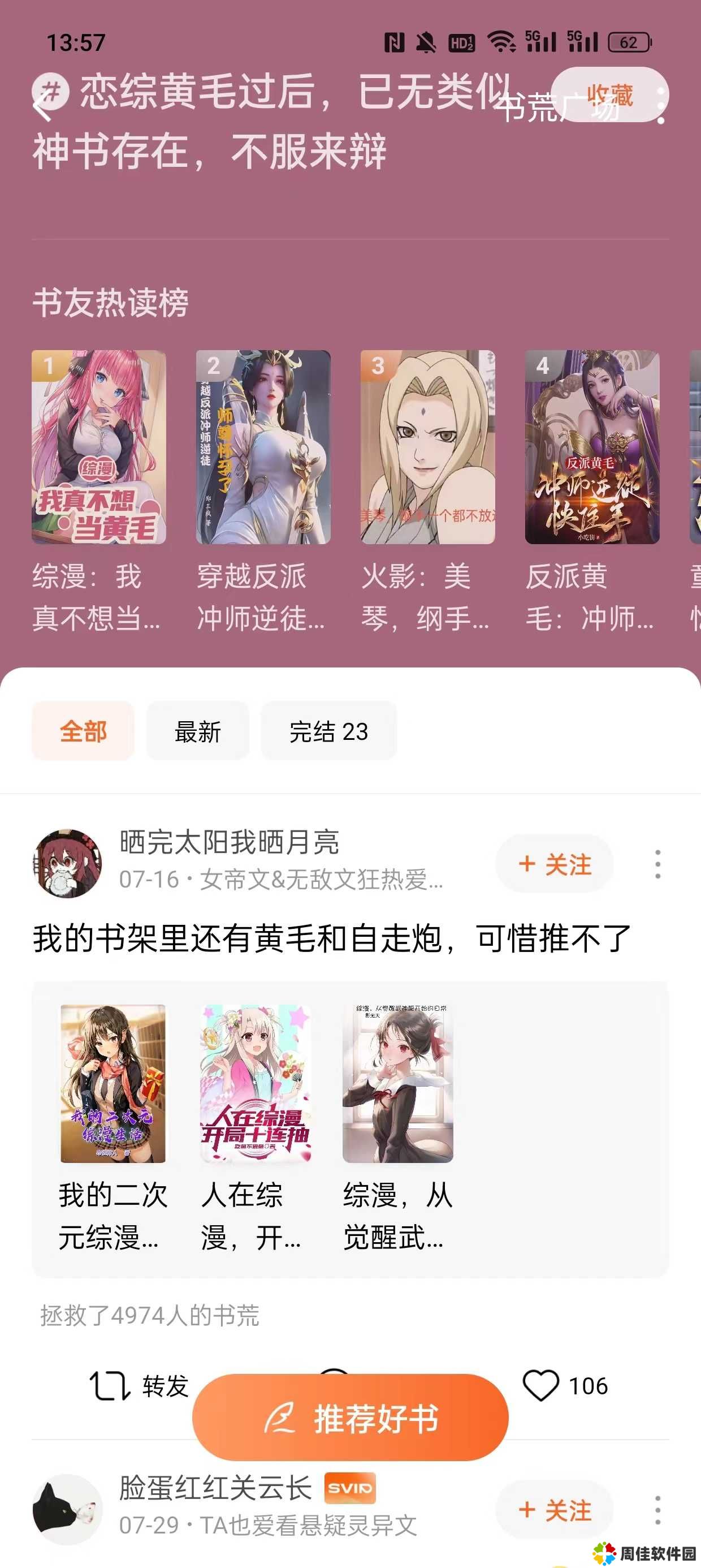Image resolution: width=701 pixels, height=1568 pixels.
Task: Follow the user 晒完太阳我晒月亮
Action: click(555, 864)
